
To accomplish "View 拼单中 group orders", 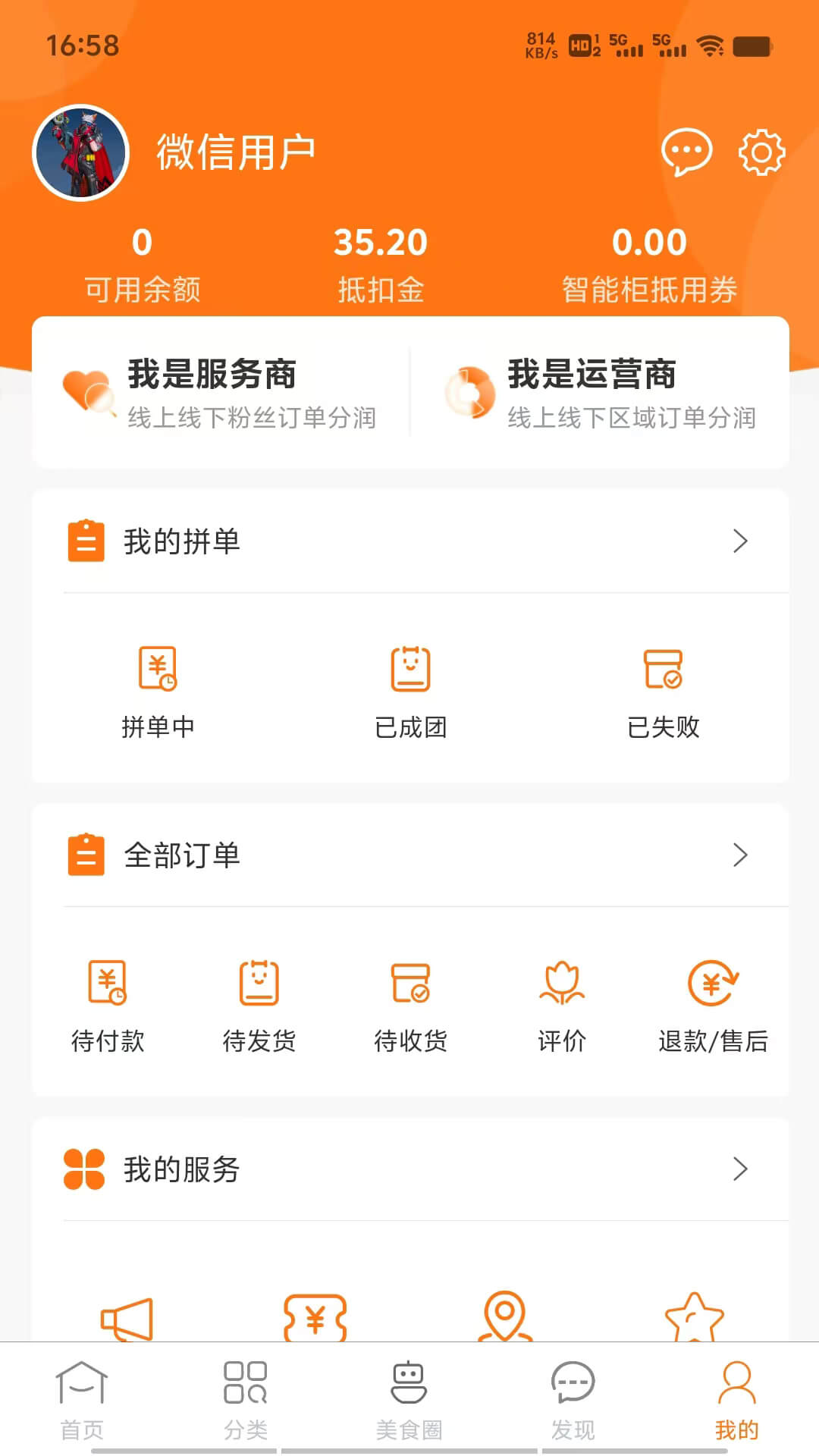I will point(158,692).
